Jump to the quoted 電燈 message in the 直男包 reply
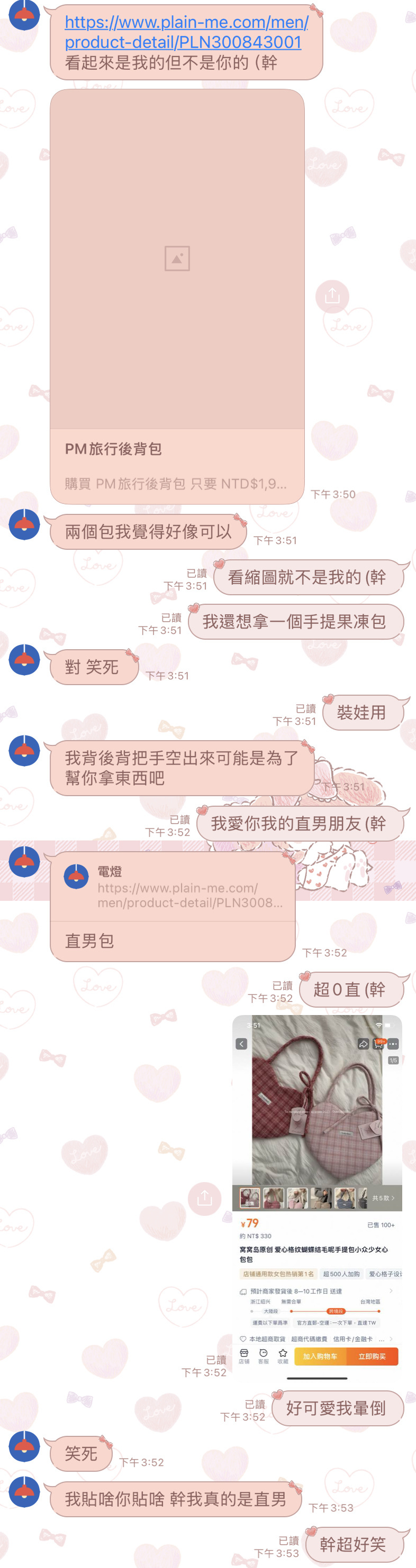 click(174, 887)
